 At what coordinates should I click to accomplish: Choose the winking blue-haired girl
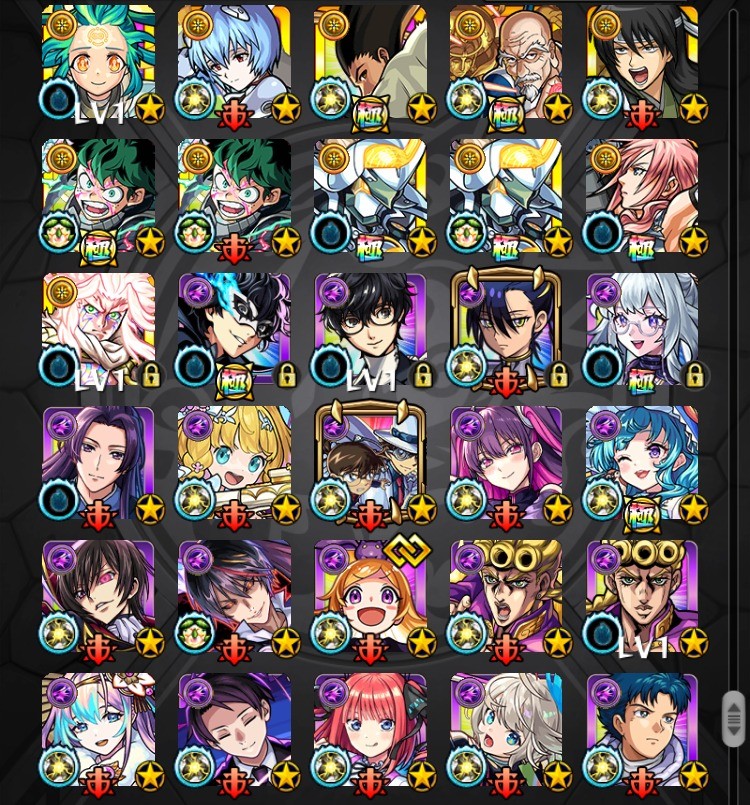(x=642, y=464)
